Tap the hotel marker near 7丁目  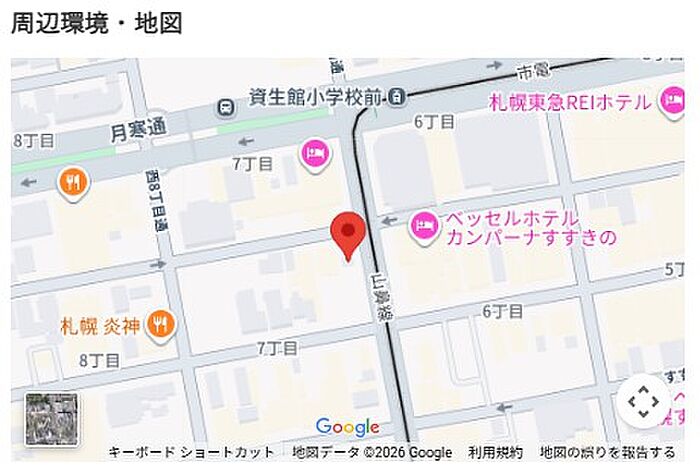point(315,155)
